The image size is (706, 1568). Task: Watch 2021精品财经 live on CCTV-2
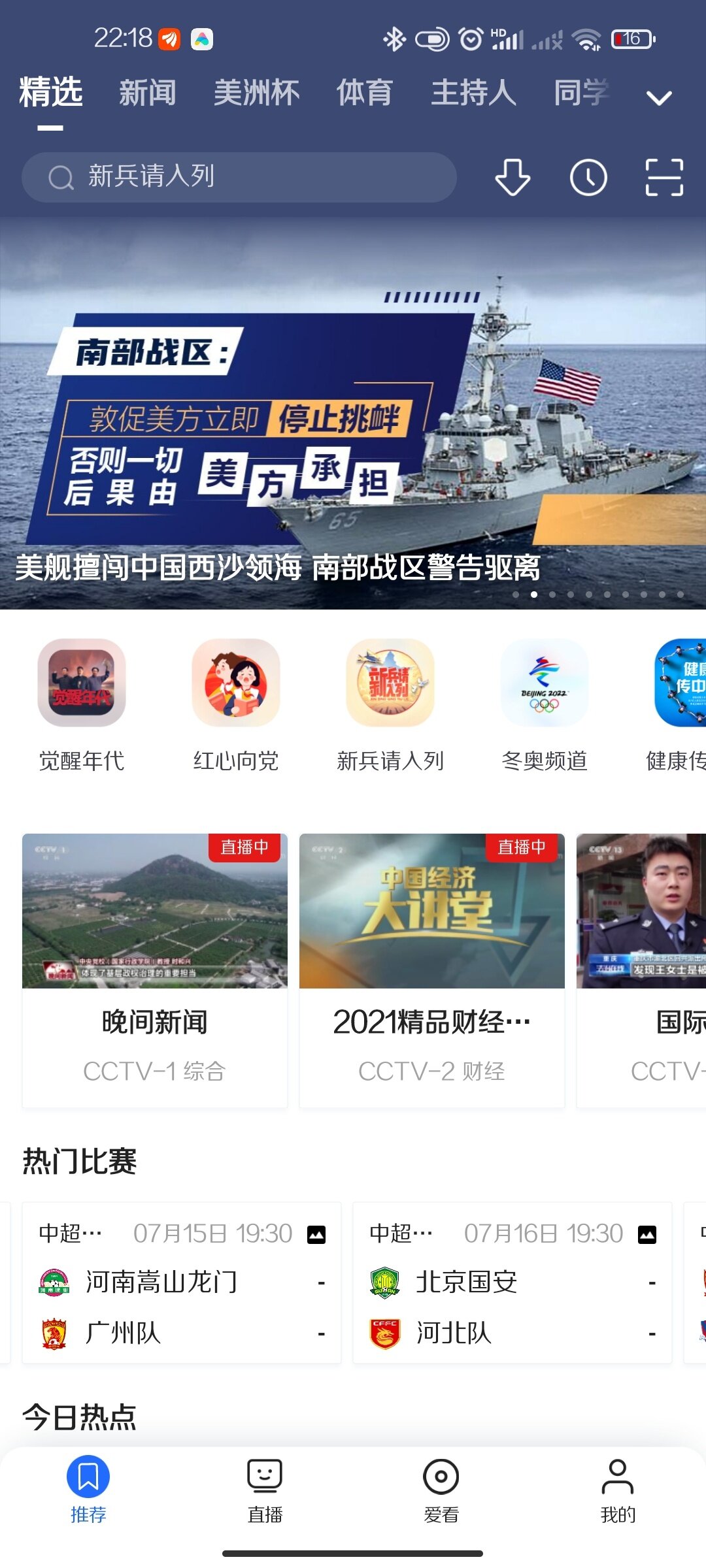point(432,970)
